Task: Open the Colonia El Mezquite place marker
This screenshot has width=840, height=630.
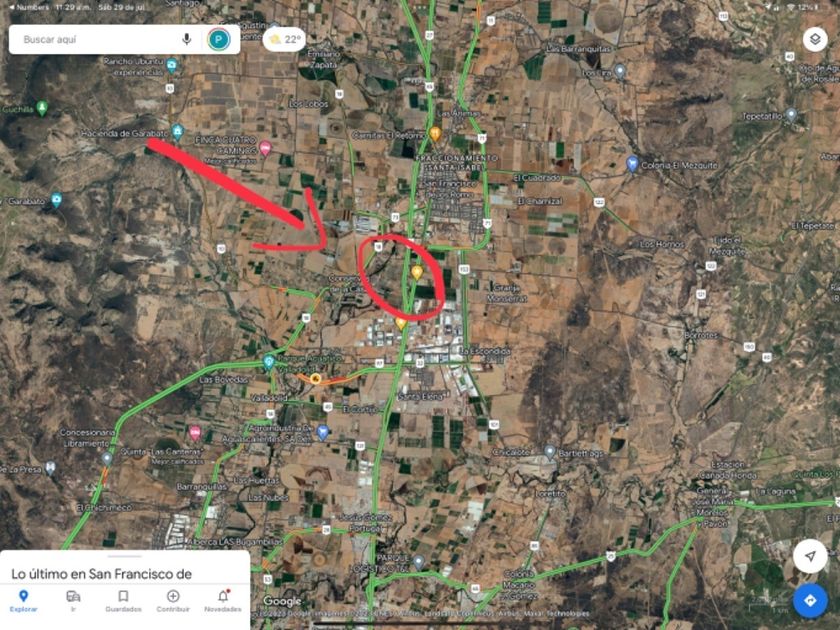Action: [x=632, y=163]
